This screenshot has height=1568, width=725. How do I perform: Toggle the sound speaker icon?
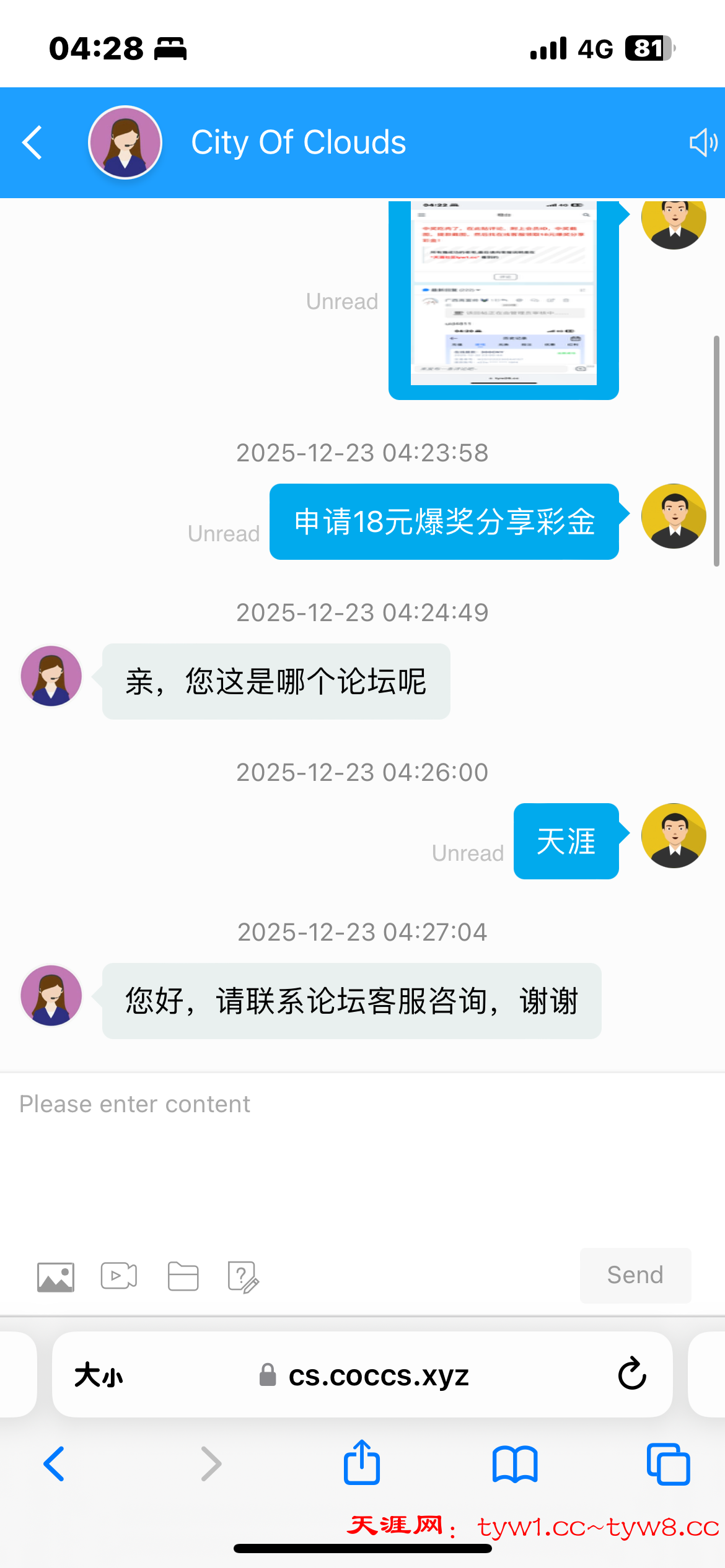tap(703, 142)
